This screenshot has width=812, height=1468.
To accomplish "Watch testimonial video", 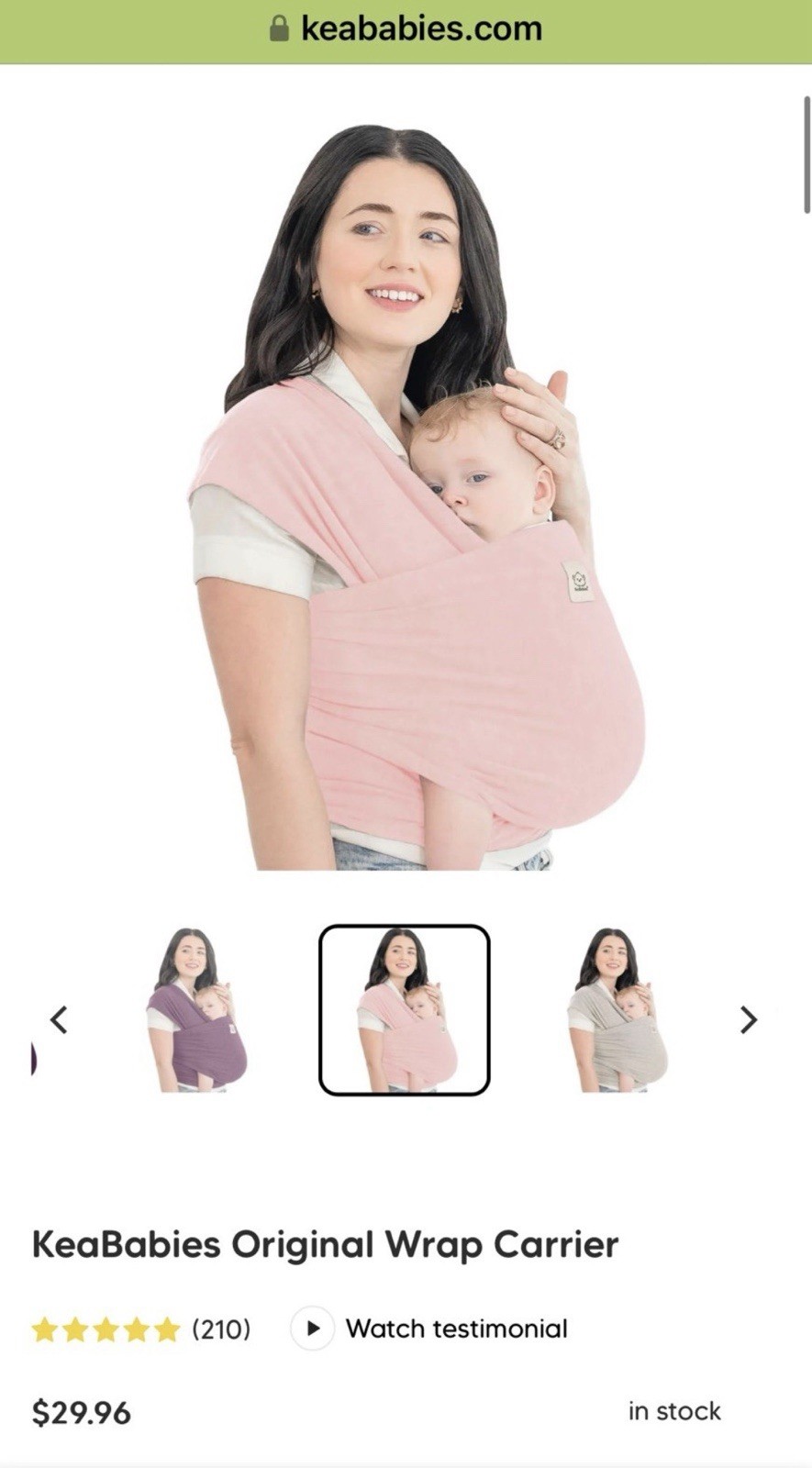I will pos(430,1329).
